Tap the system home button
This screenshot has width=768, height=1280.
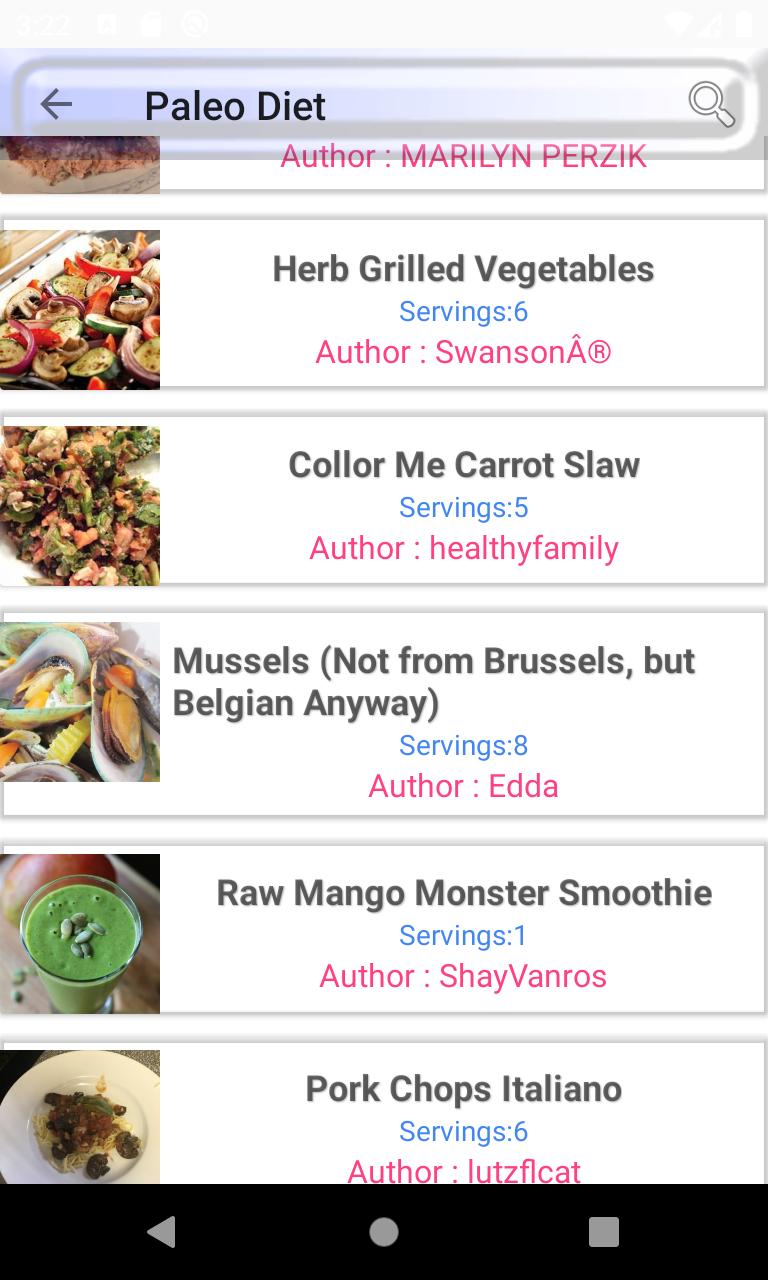tap(384, 1232)
